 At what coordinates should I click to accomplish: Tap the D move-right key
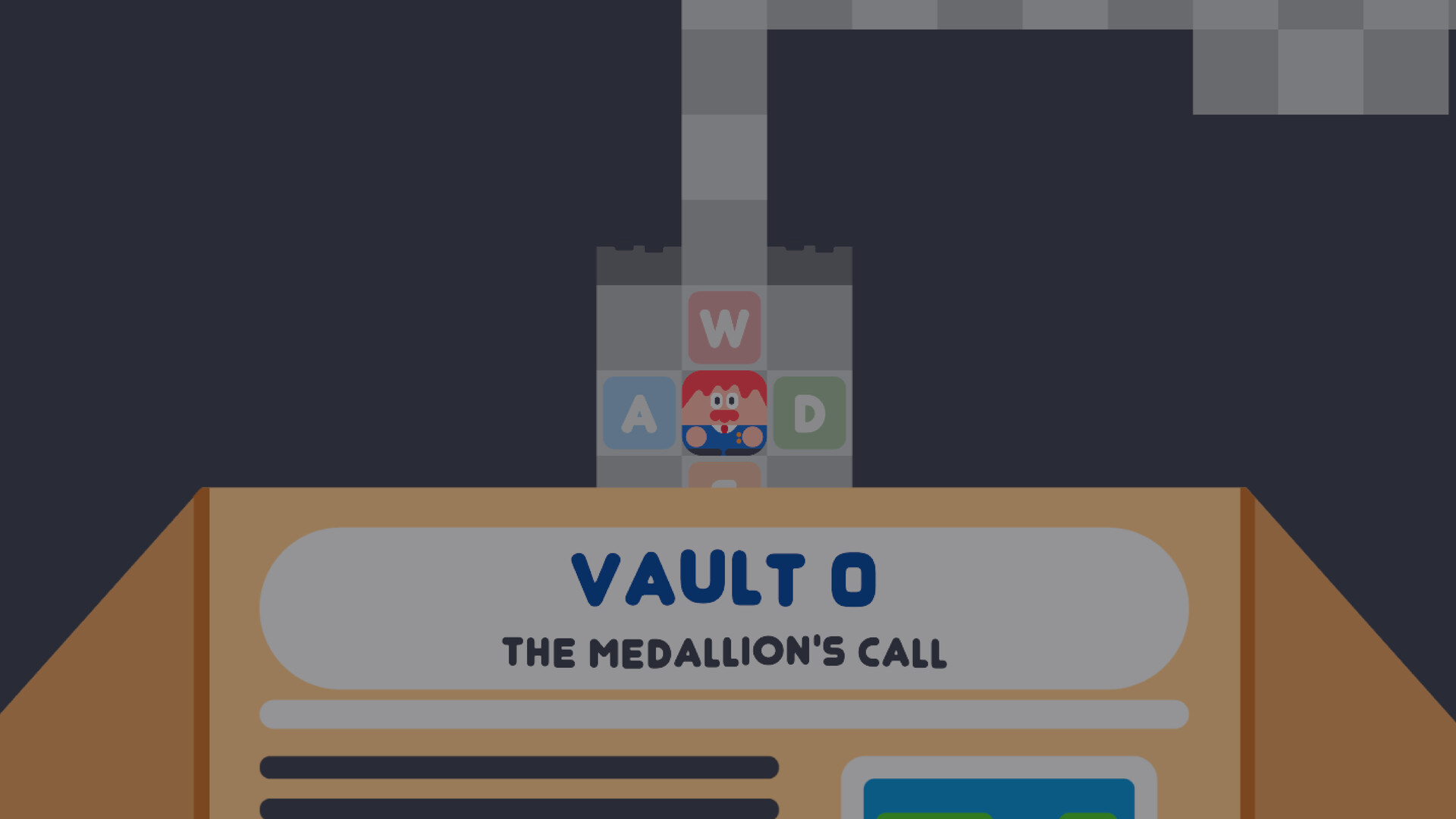pos(809,413)
